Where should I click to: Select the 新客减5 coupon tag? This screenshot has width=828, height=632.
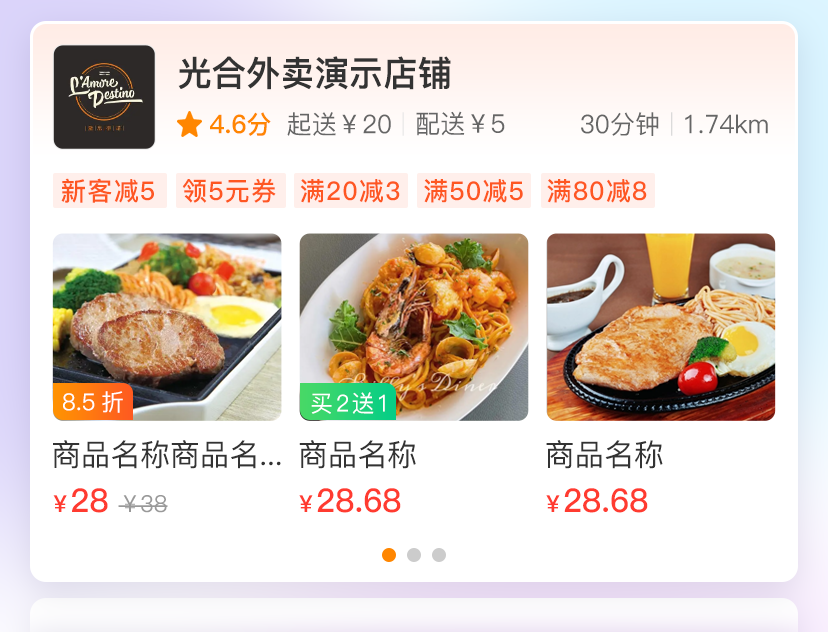click(x=109, y=191)
